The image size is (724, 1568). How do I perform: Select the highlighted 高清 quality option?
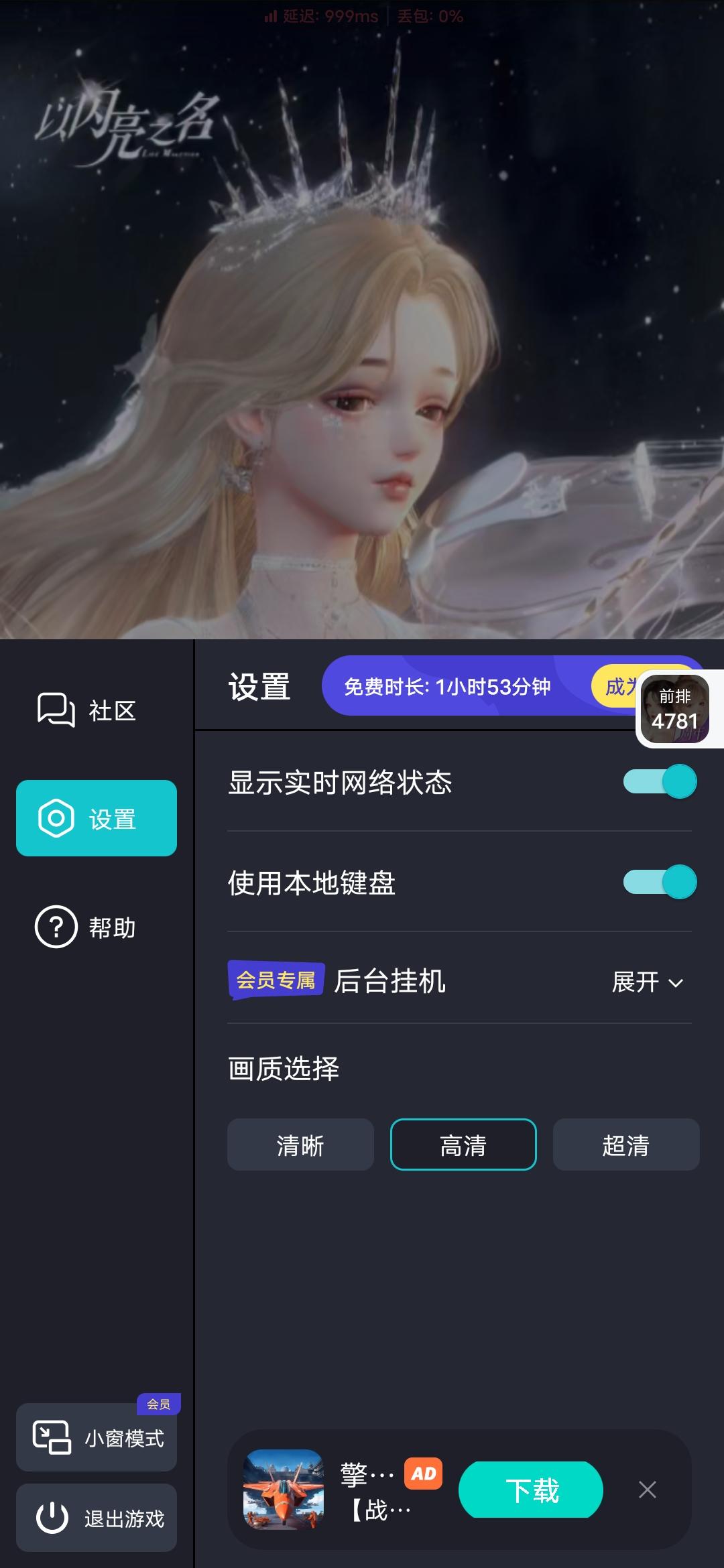[463, 1145]
